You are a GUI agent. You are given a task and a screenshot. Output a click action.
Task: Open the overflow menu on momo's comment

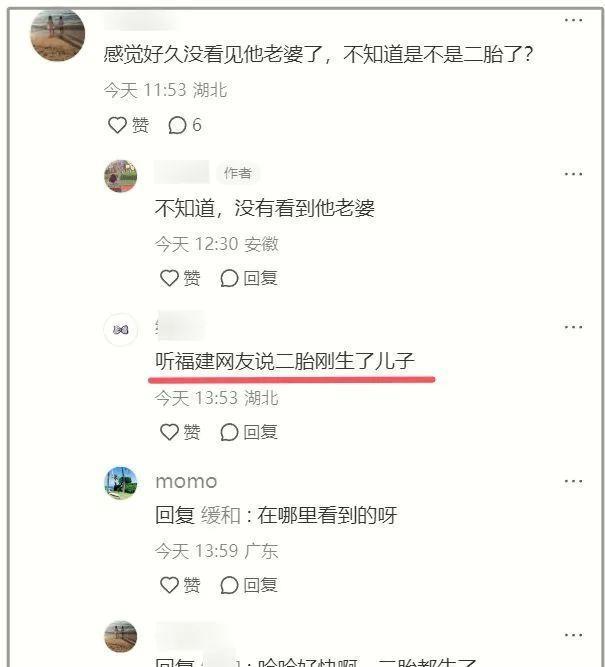[573, 481]
